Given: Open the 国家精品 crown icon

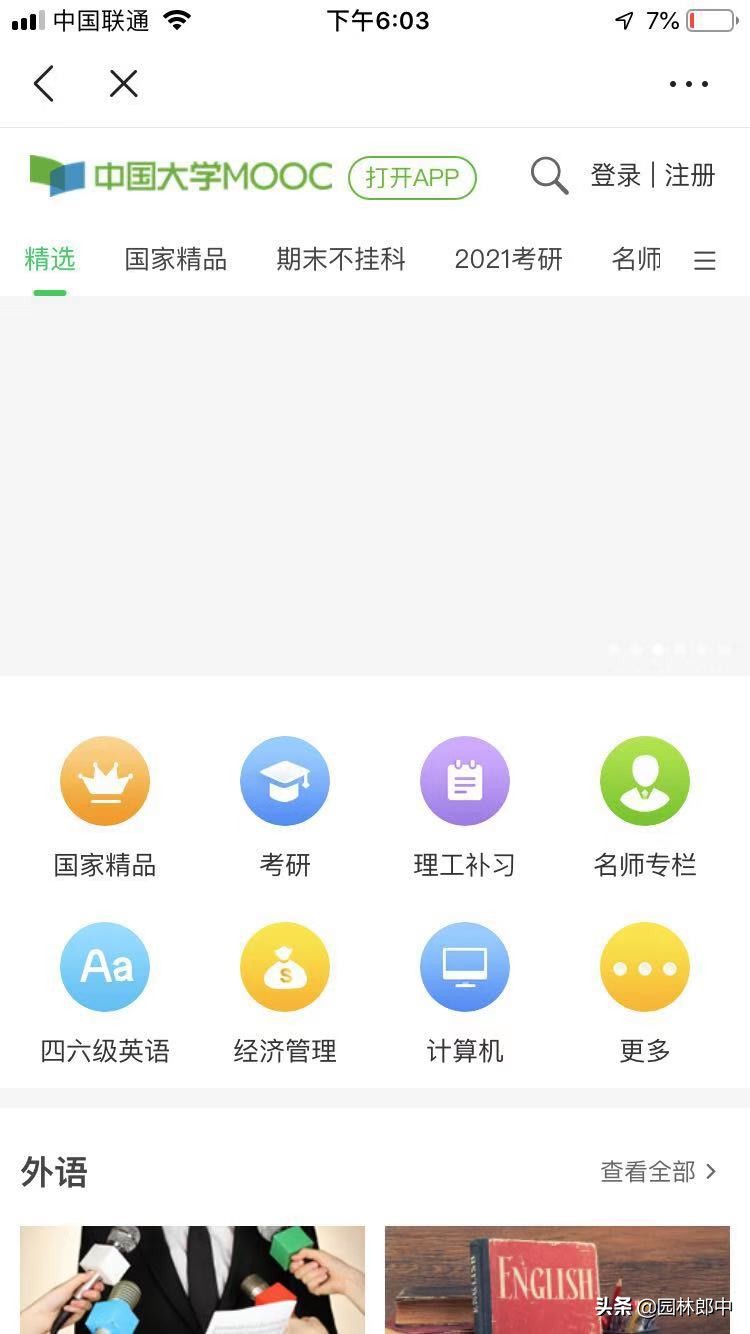Looking at the screenshot, I should click(x=105, y=781).
